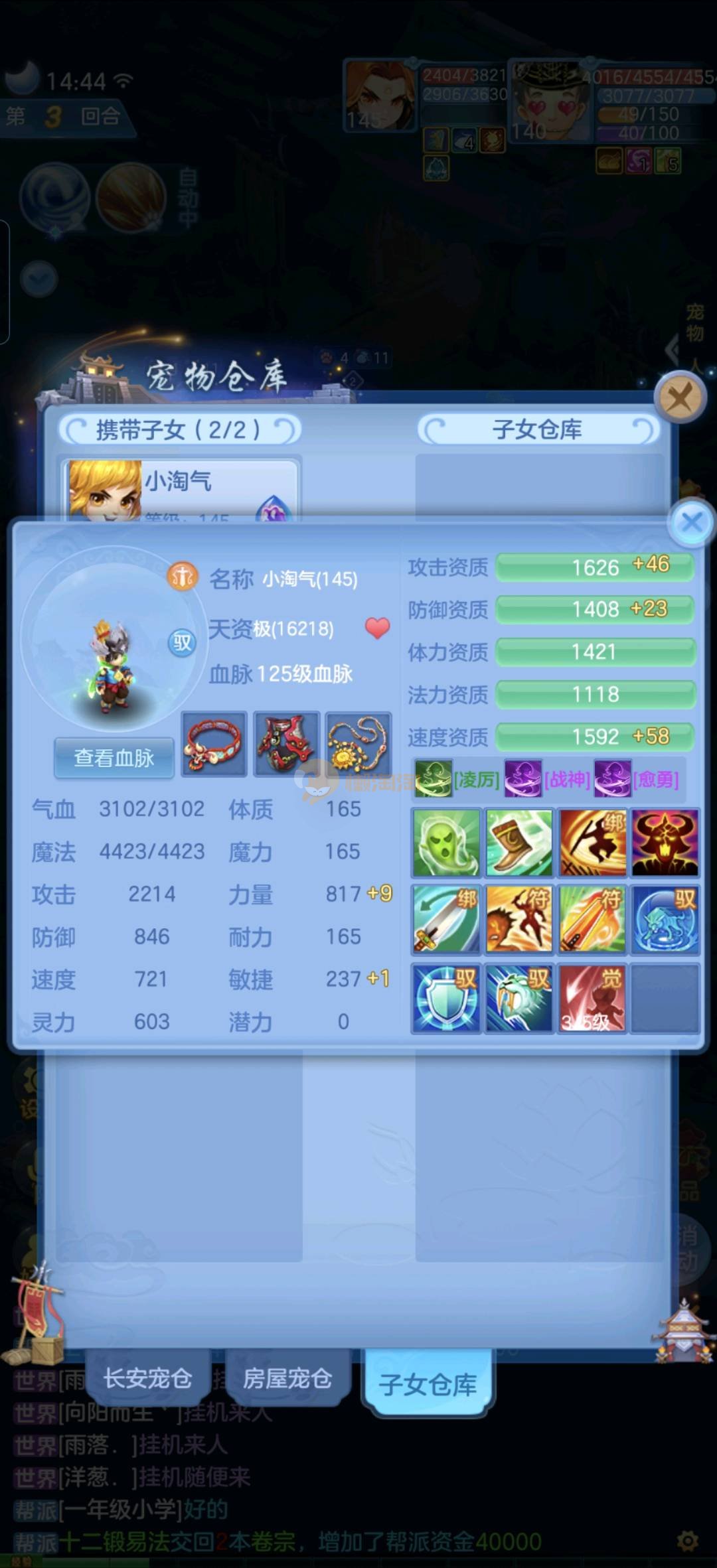Tap the shield skill marked 驭
The width and height of the screenshot is (717, 1568).
pyautogui.click(x=446, y=998)
